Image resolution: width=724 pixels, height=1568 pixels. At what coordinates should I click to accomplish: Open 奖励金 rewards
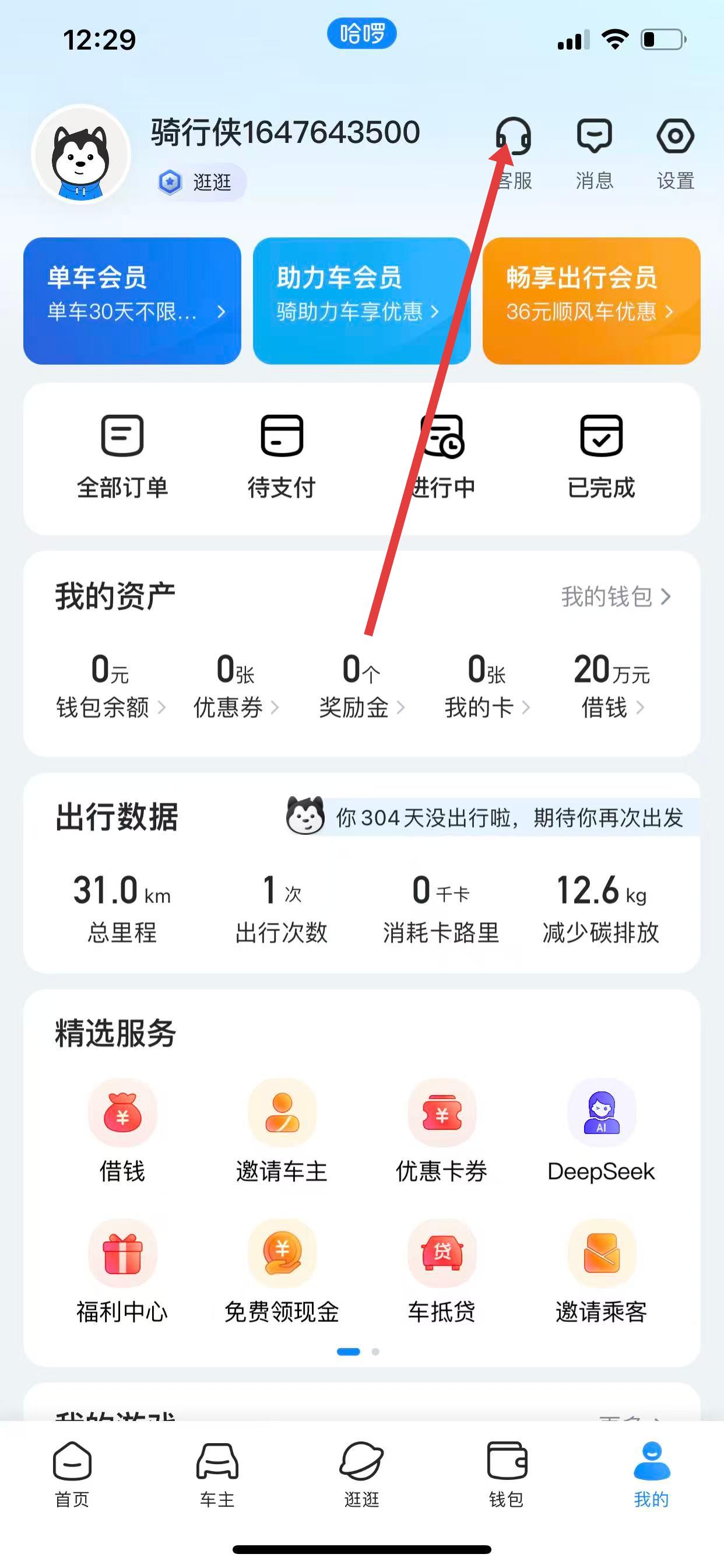pyautogui.click(x=361, y=685)
